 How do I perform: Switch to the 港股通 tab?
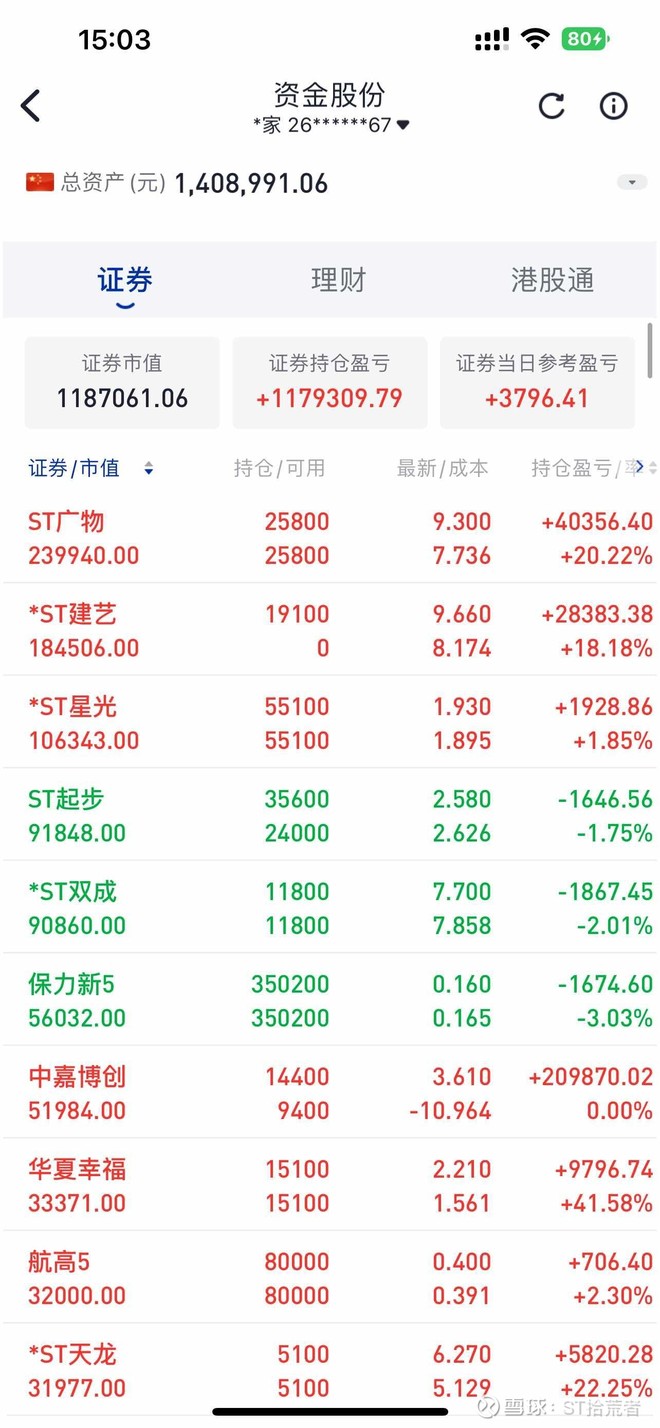pyautogui.click(x=552, y=280)
